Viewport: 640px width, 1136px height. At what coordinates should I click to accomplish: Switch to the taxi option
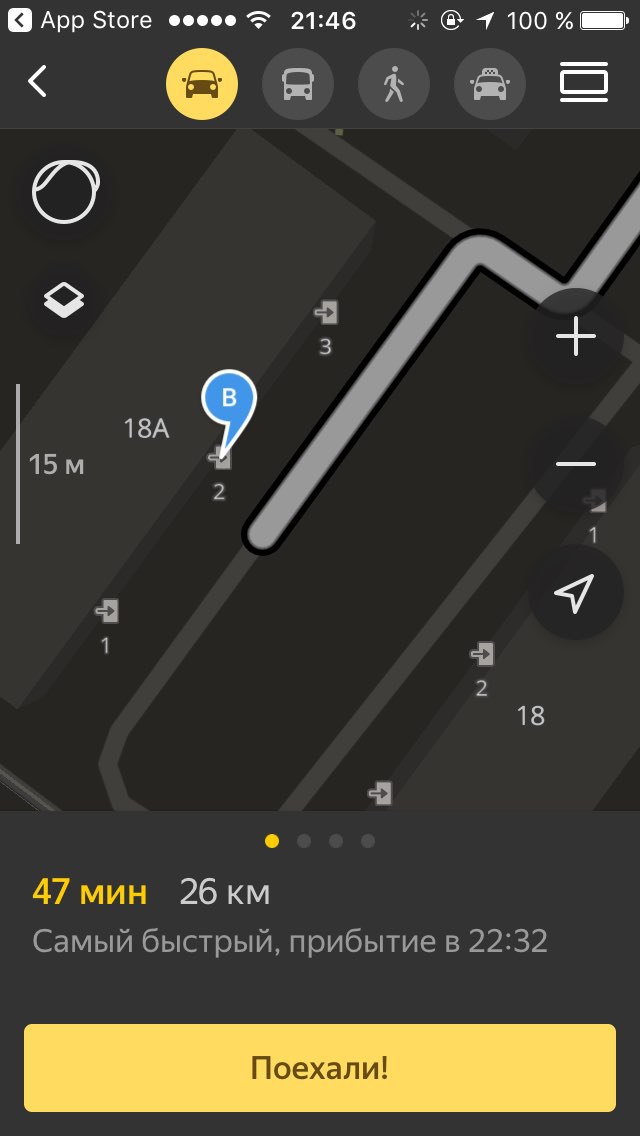(489, 84)
